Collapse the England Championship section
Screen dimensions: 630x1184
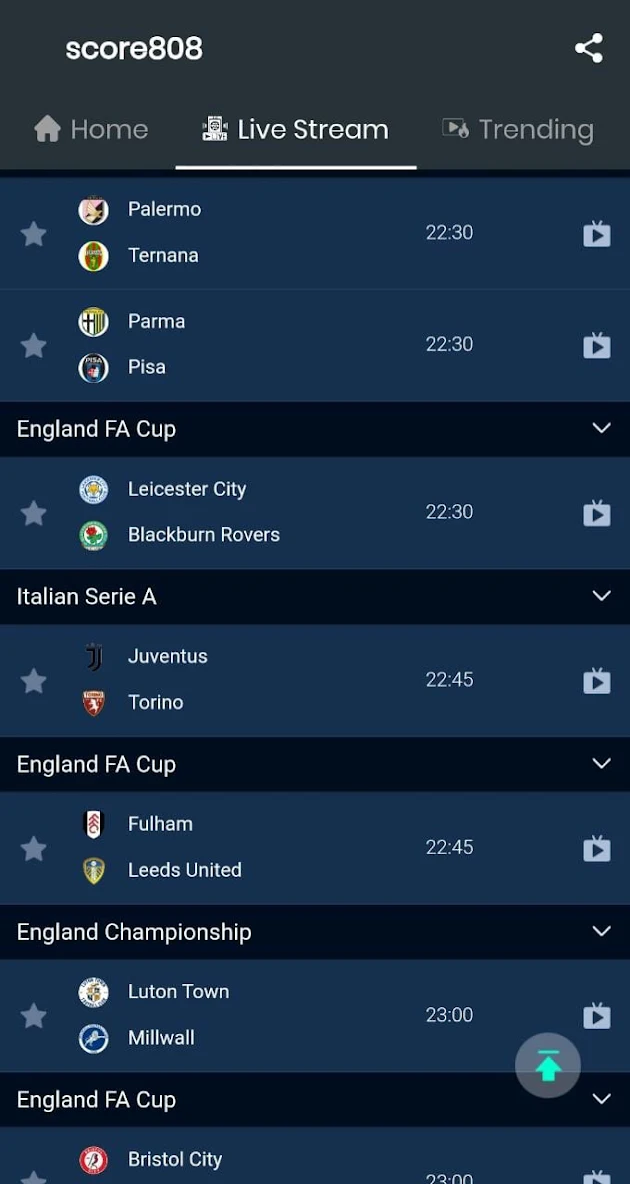pyautogui.click(x=601, y=931)
